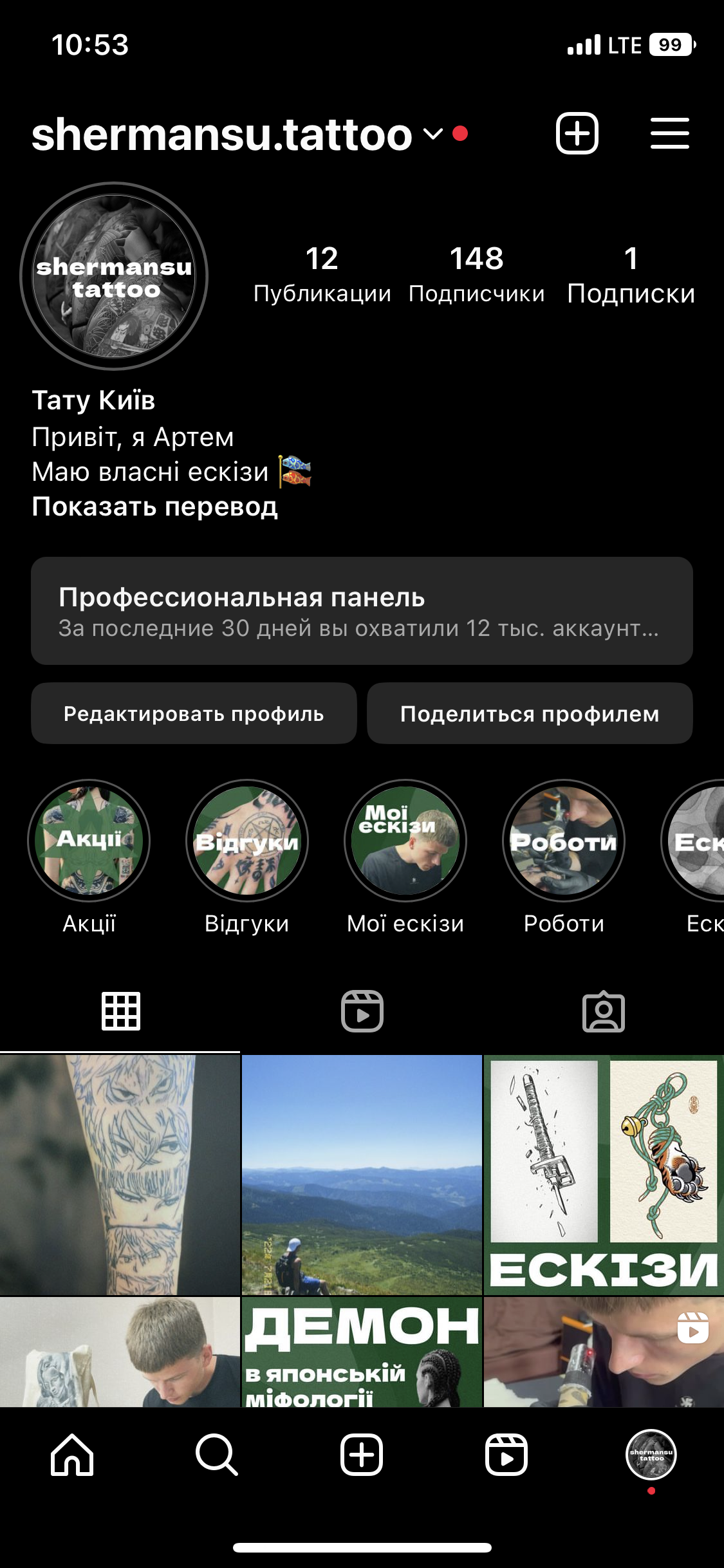Go to the Home feed
This screenshot has height=1568, width=724.
tap(72, 1454)
